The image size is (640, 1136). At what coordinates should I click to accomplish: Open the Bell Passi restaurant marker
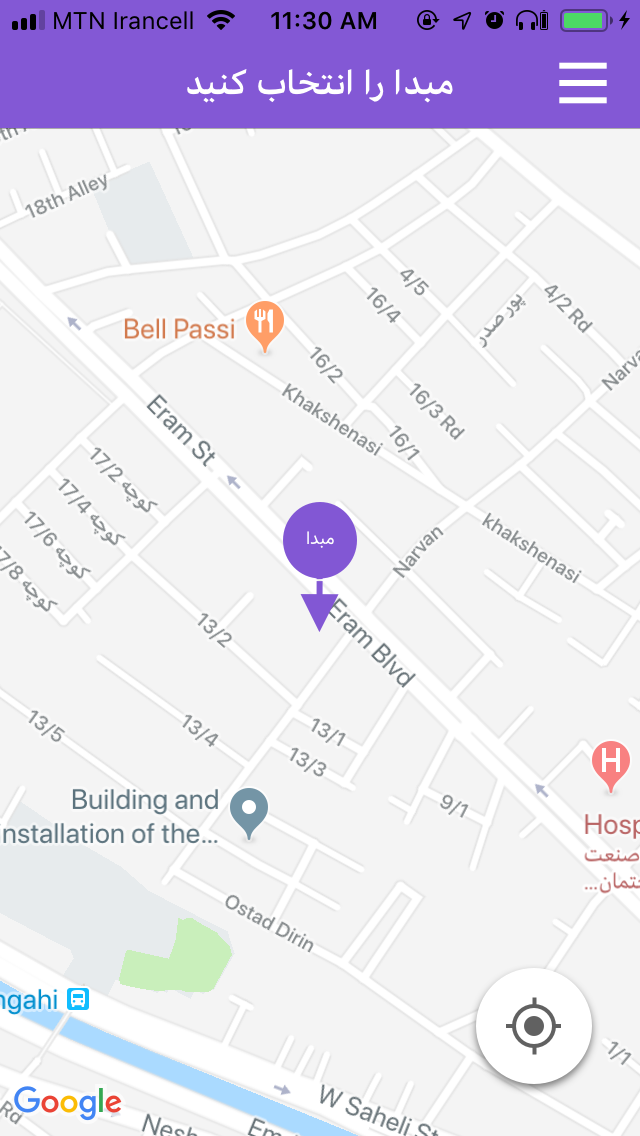(x=264, y=324)
